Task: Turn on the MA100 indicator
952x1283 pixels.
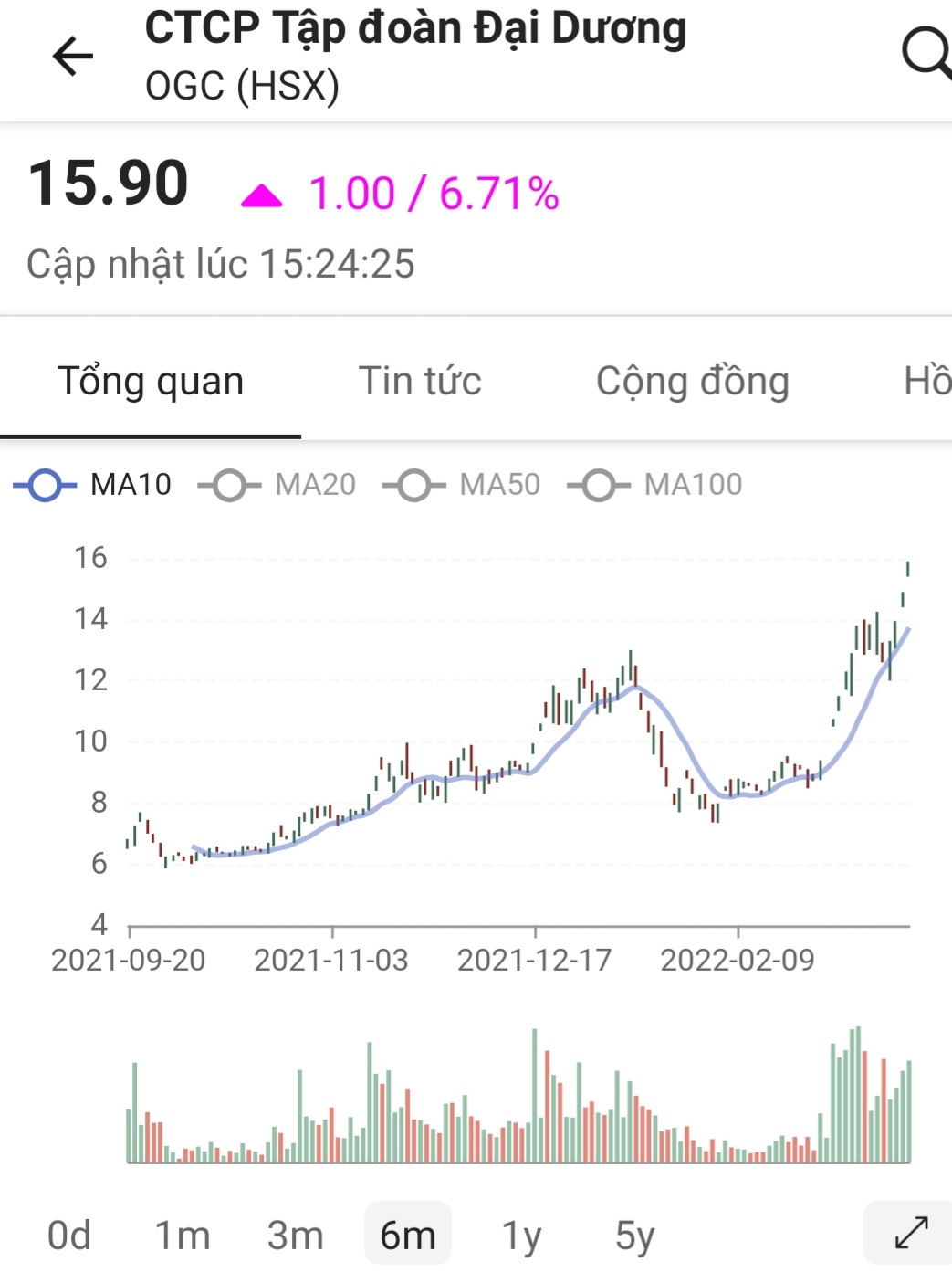Action: [x=655, y=485]
